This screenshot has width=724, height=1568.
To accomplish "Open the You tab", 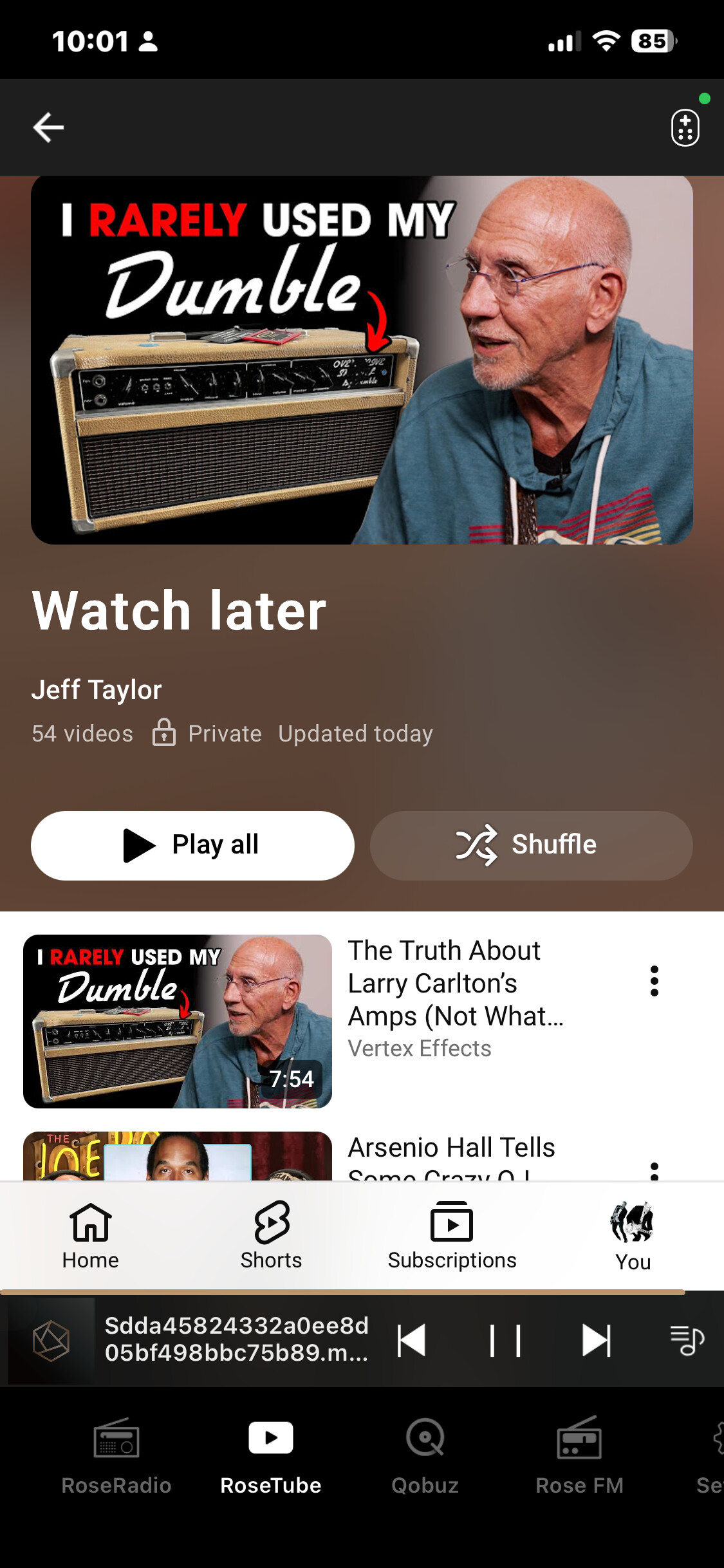I will point(633,1236).
